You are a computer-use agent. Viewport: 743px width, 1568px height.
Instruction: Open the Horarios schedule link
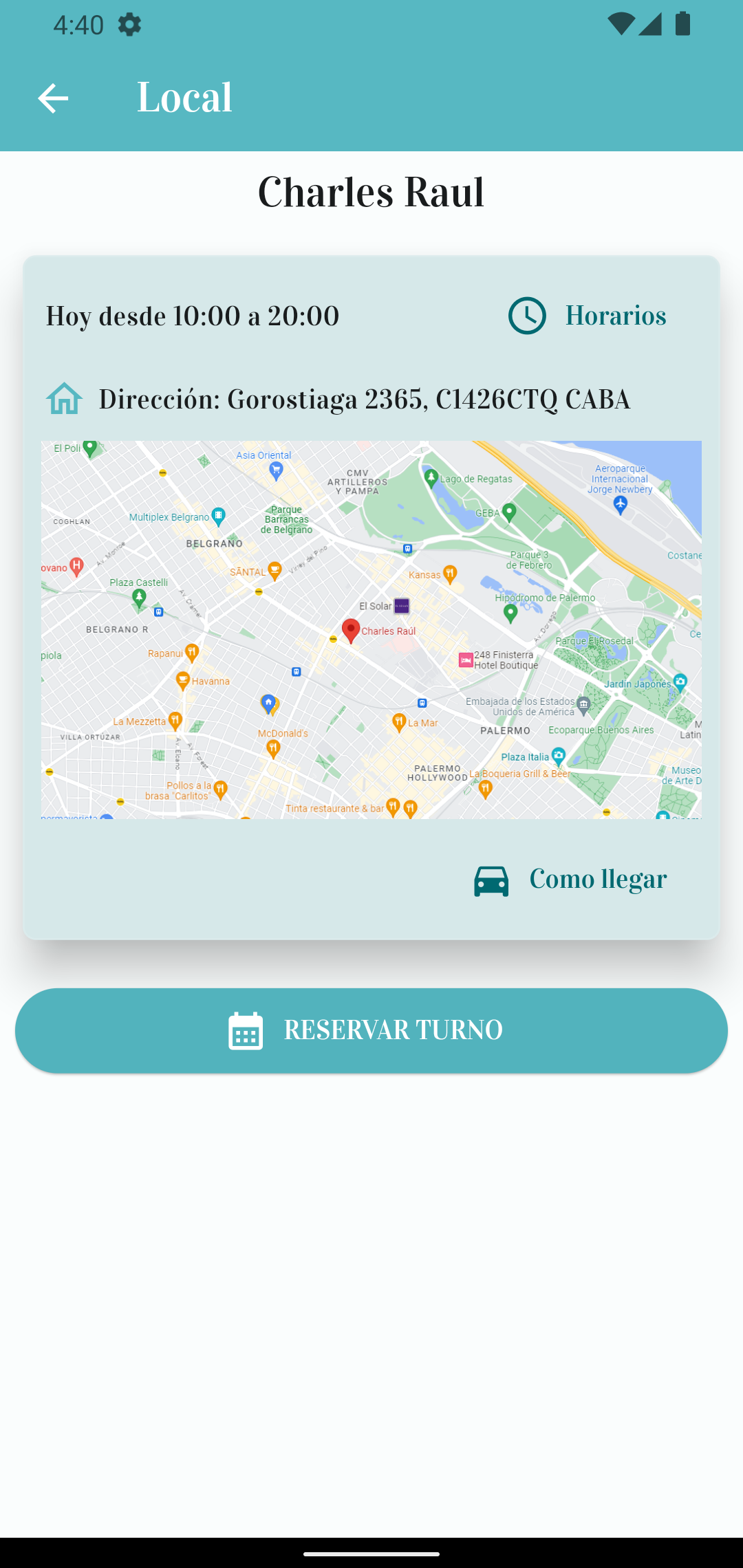point(588,316)
